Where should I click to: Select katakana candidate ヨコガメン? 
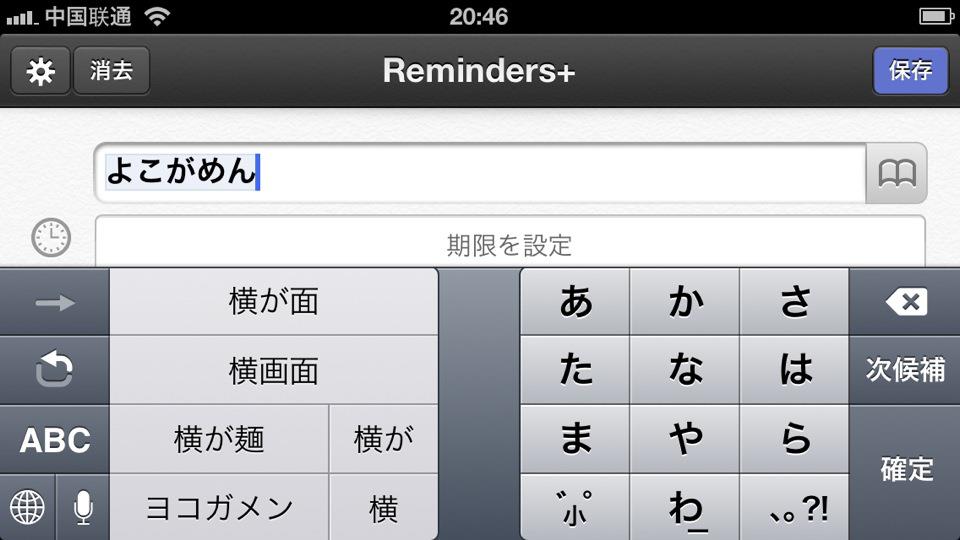pyautogui.click(x=218, y=508)
